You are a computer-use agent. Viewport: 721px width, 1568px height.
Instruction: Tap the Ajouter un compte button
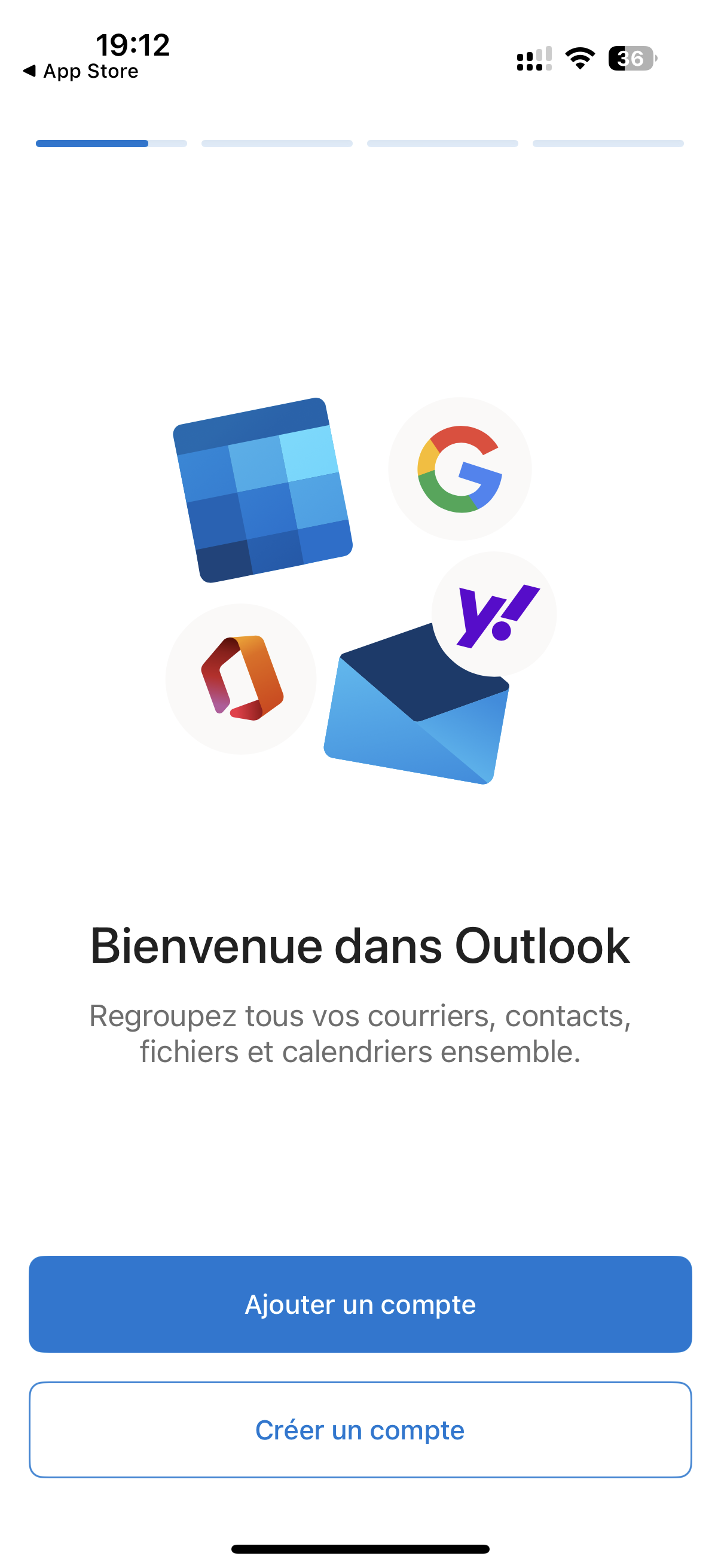click(360, 1304)
